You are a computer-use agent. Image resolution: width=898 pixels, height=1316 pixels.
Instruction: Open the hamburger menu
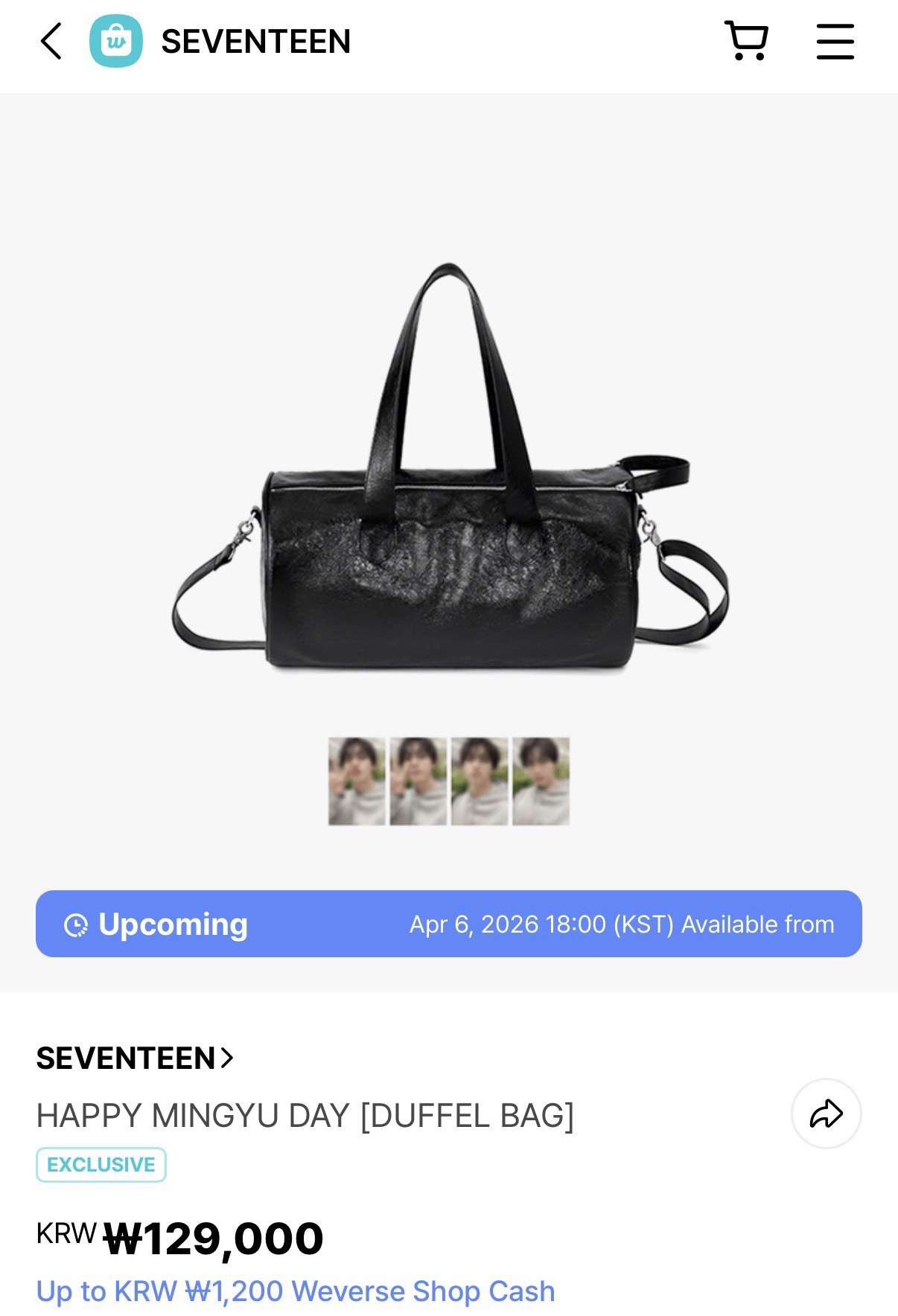click(835, 42)
